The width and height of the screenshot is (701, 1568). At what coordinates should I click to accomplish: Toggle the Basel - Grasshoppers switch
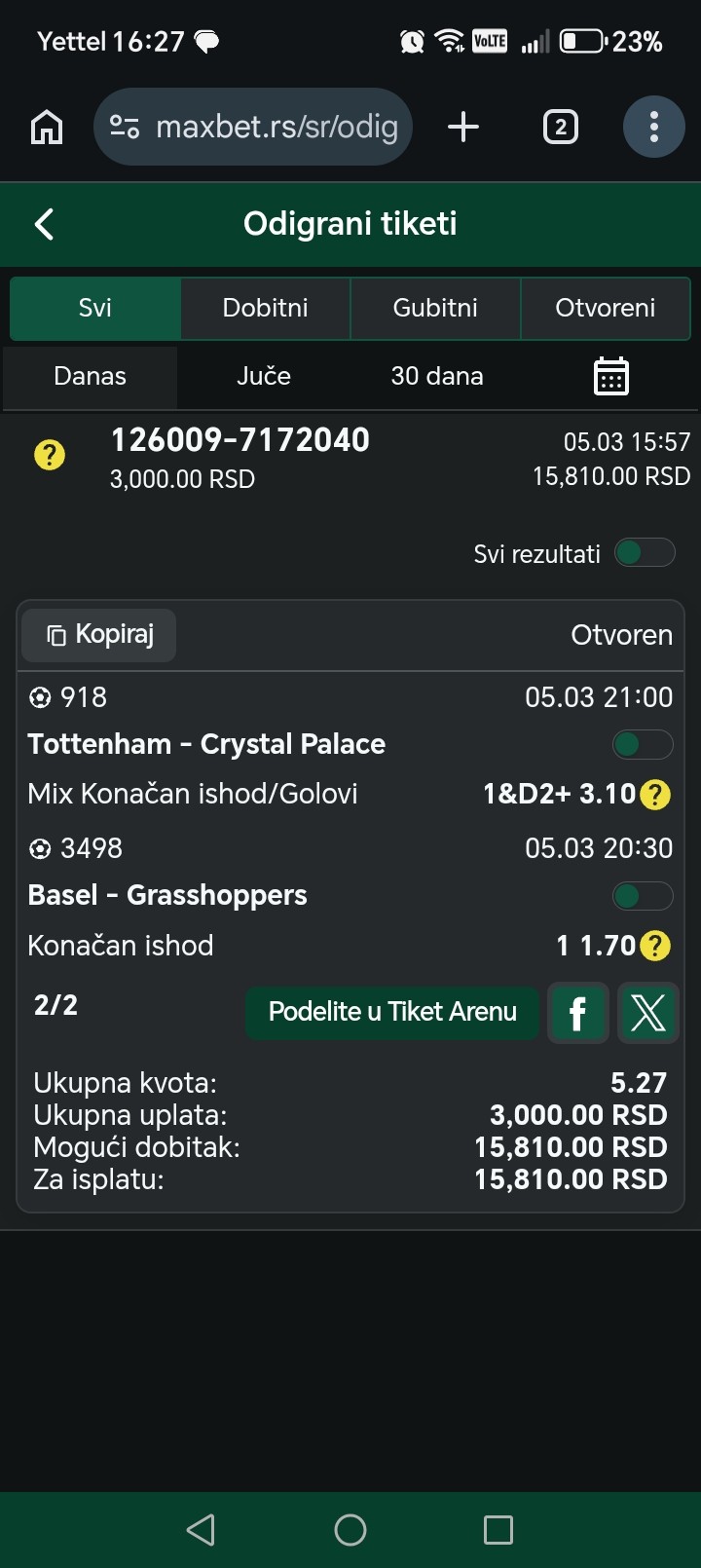point(643,896)
